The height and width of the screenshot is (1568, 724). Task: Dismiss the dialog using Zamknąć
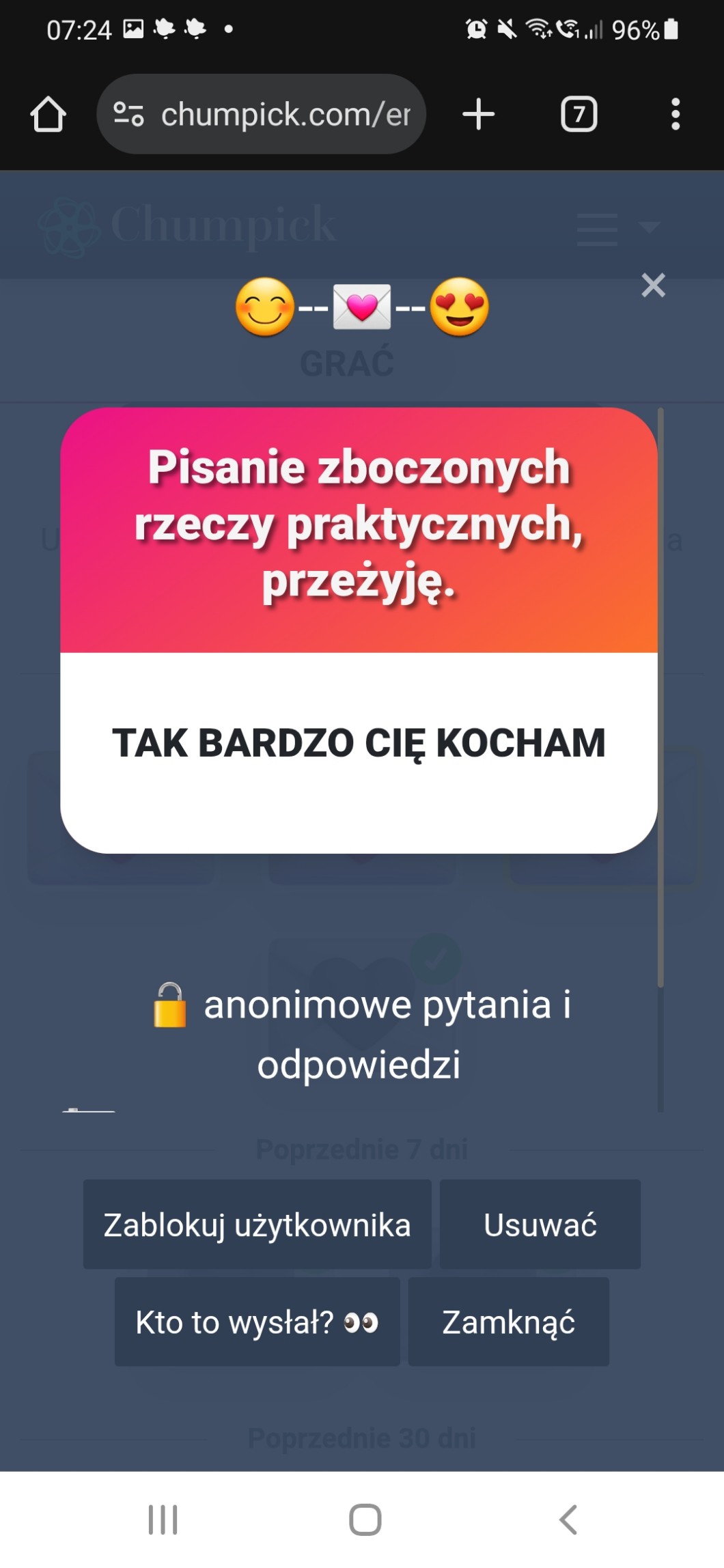(x=508, y=1321)
